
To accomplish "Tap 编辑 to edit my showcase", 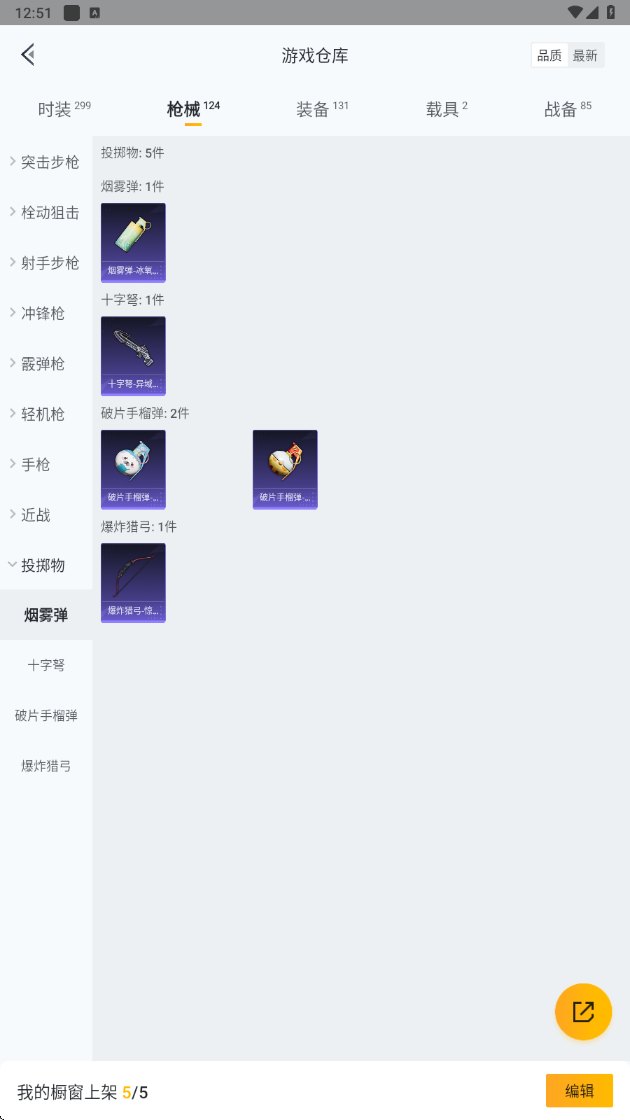I will (579, 1091).
